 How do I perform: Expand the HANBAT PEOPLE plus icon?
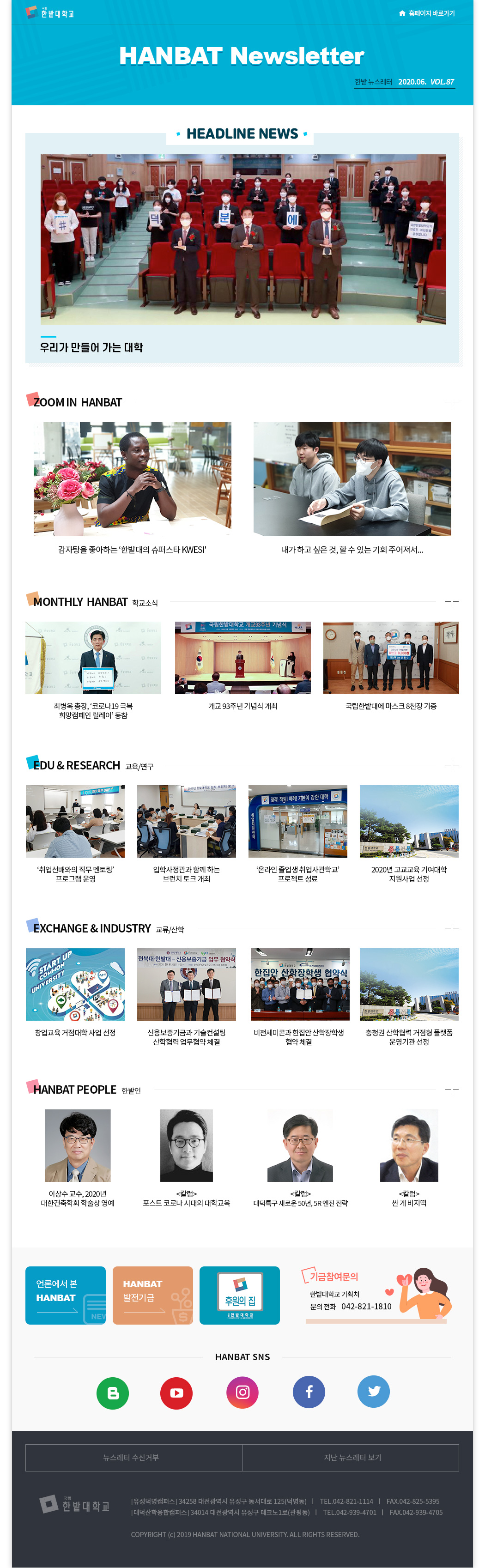pos(452,1089)
